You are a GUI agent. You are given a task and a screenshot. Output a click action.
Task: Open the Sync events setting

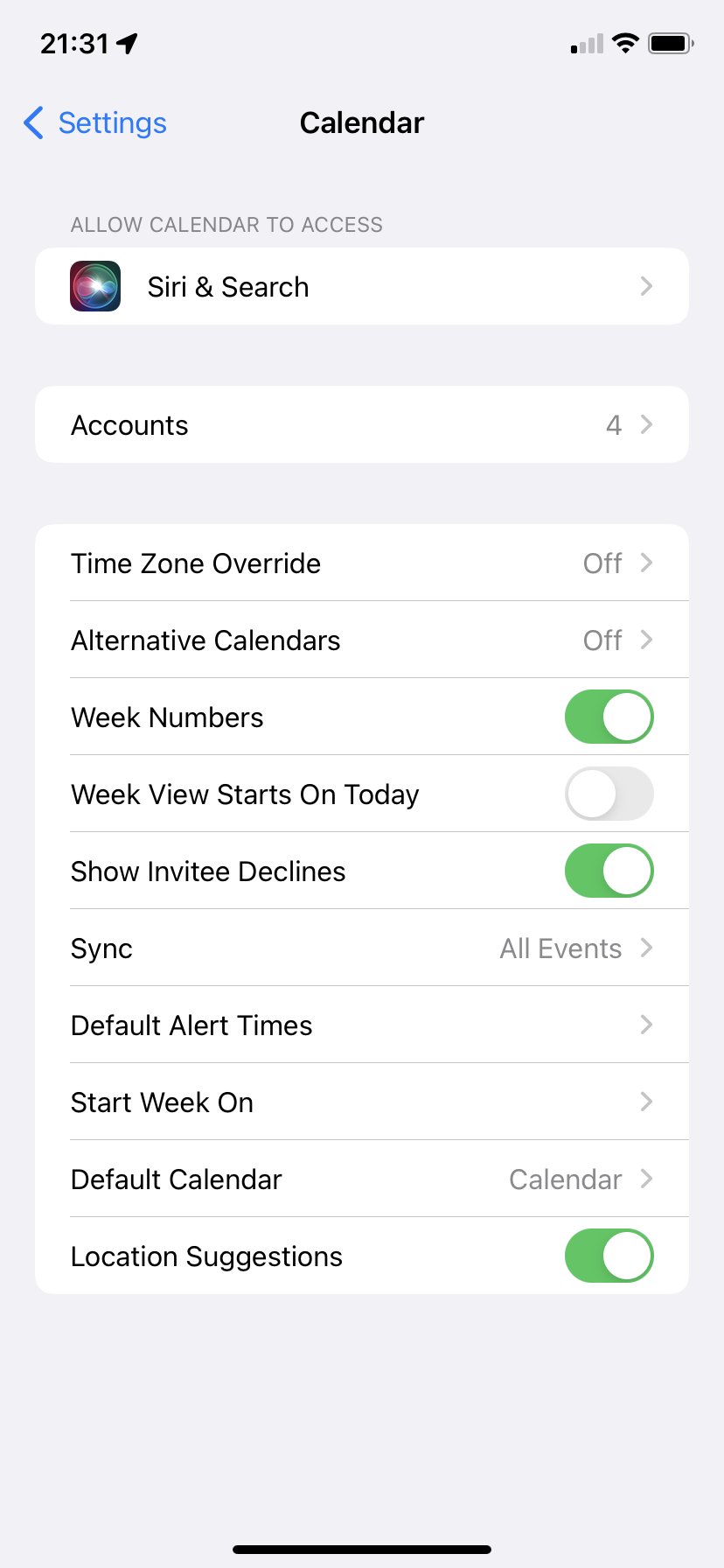pyautogui.click(x=362, y=948)
